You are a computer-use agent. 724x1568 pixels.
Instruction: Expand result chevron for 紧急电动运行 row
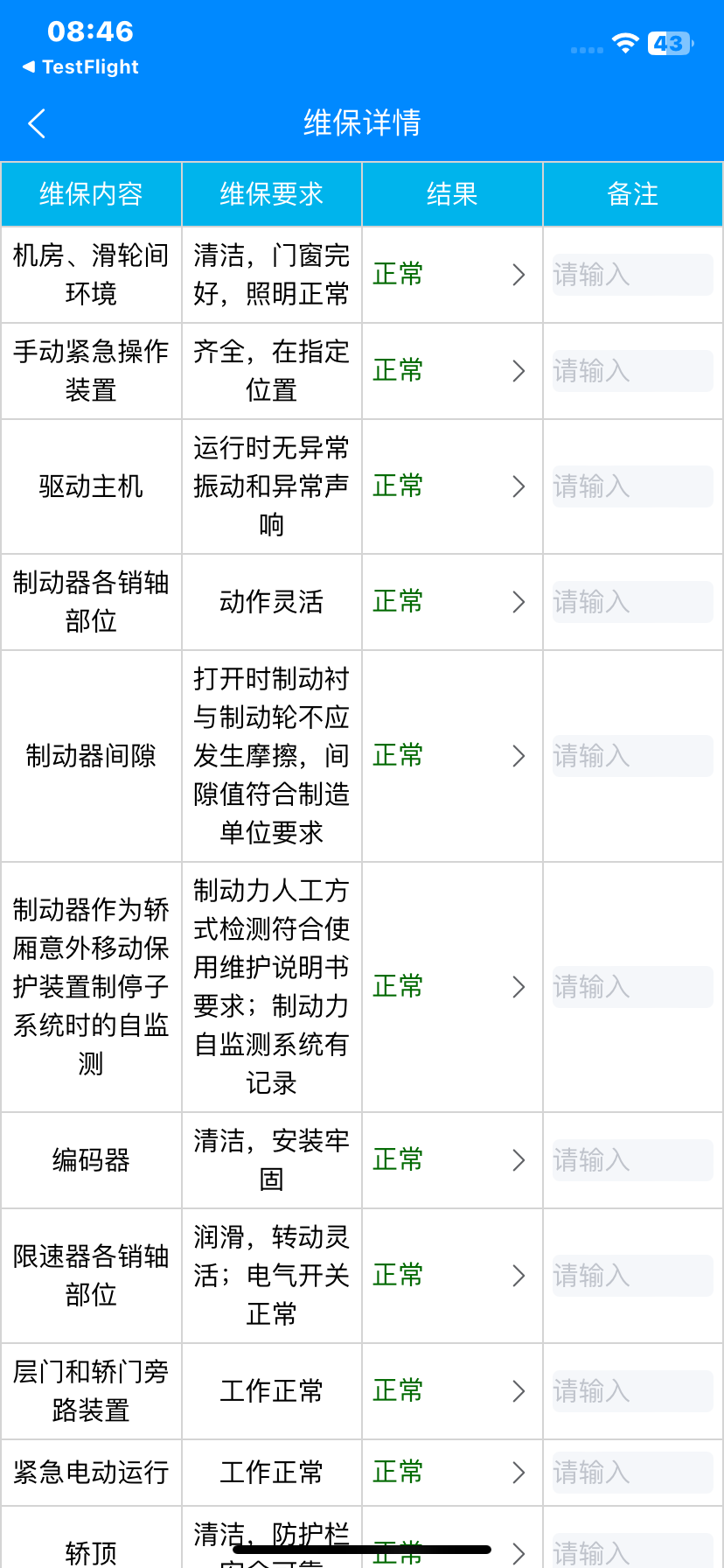pos(519,1473)
